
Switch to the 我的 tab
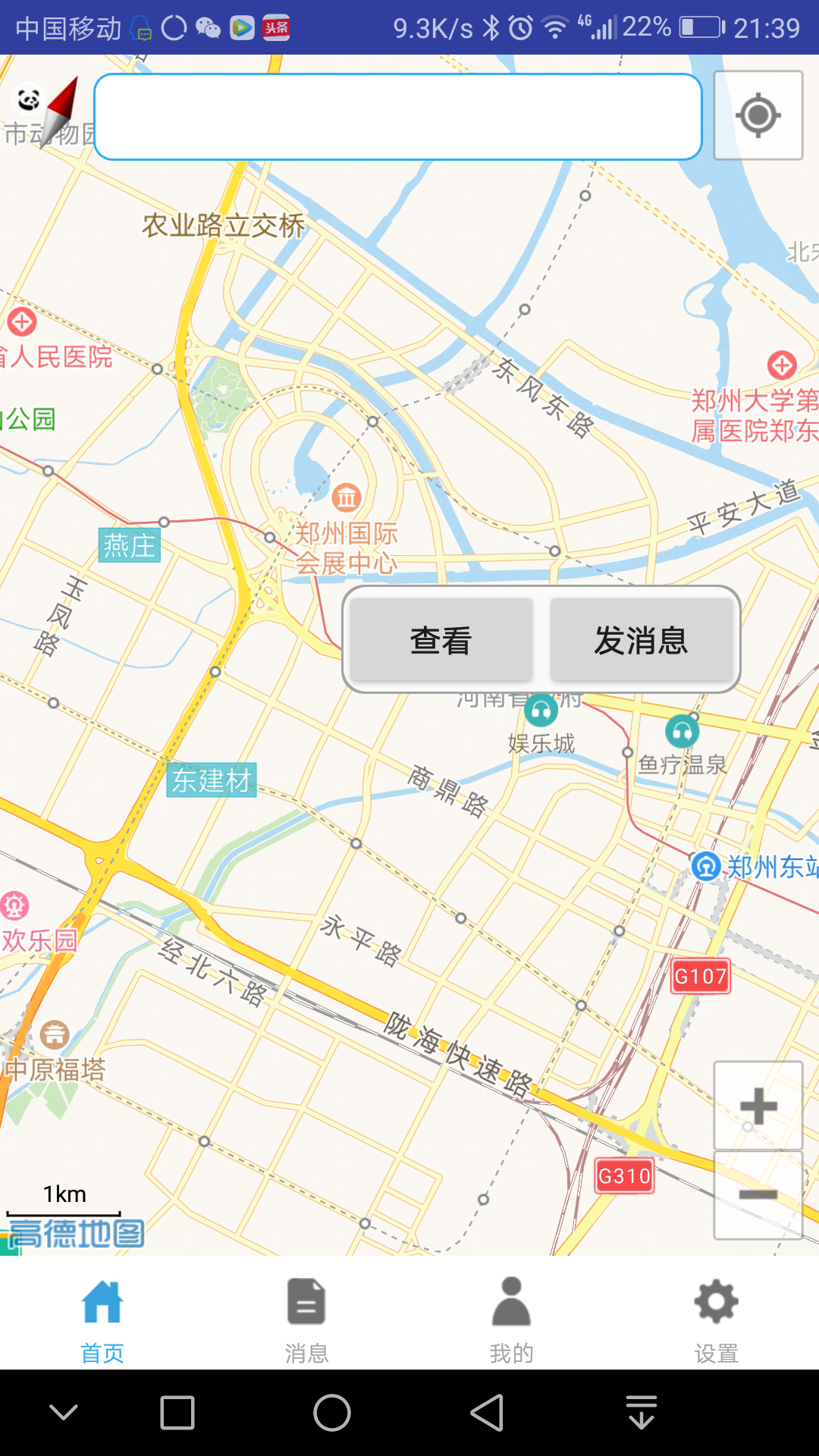pos(512,1316)
